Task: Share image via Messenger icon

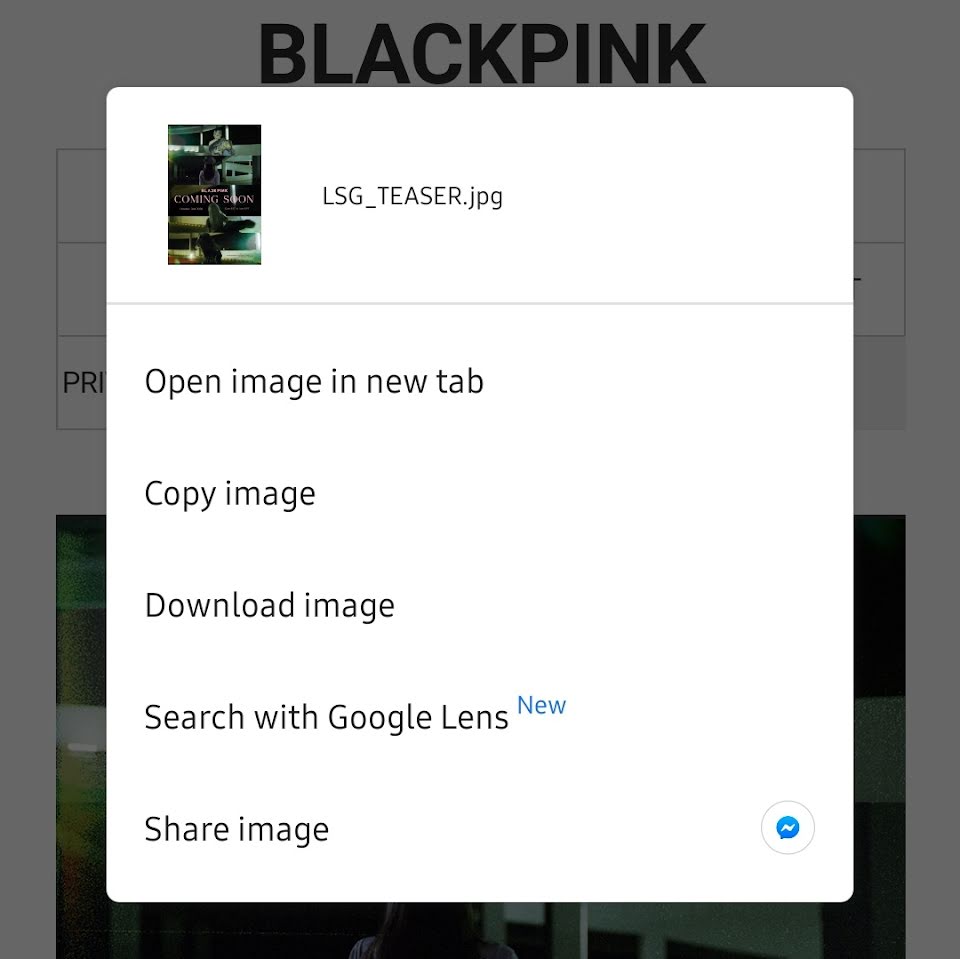Action: pyautogui.click(x=788, y=829)
